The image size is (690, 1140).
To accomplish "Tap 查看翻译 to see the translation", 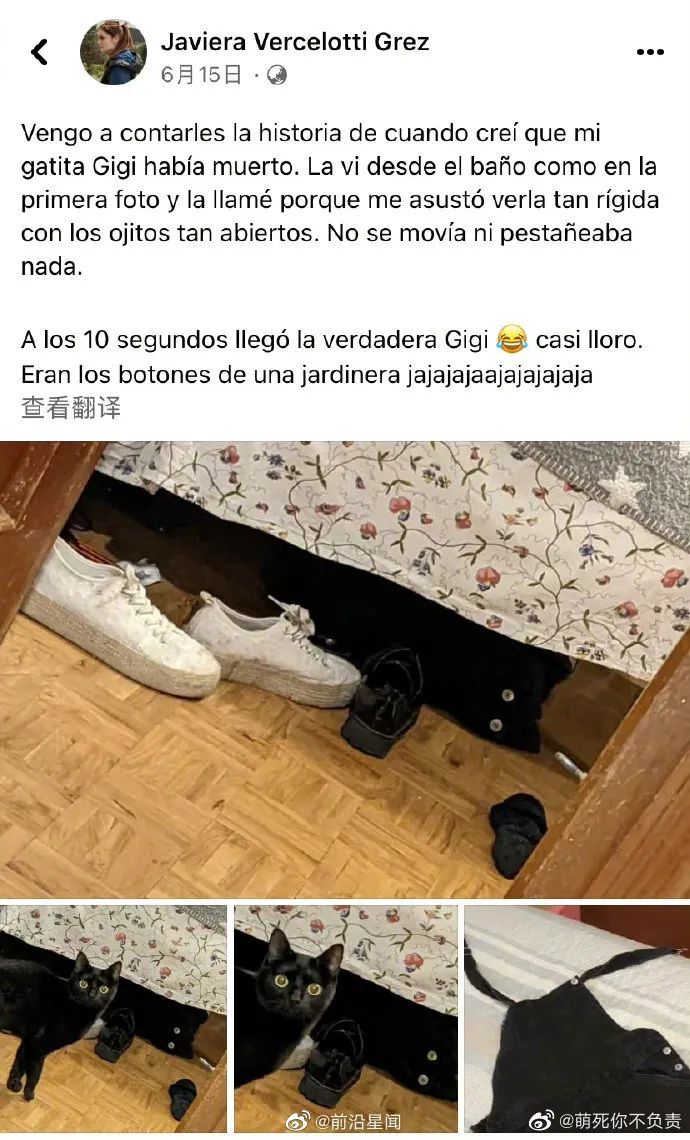I will tap(71, 408).
